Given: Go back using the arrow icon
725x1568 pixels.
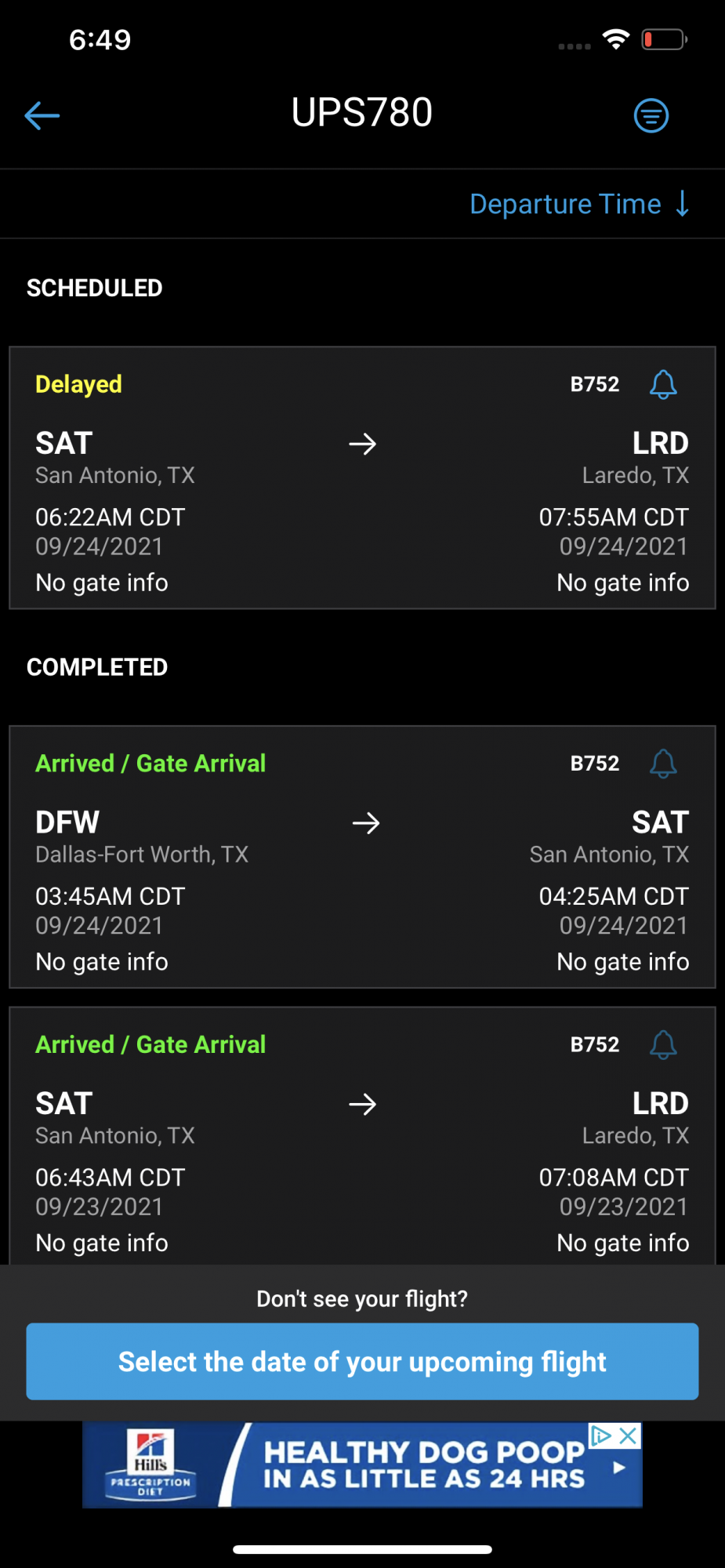Looking at the screenshot, I should tap(42, 116).
